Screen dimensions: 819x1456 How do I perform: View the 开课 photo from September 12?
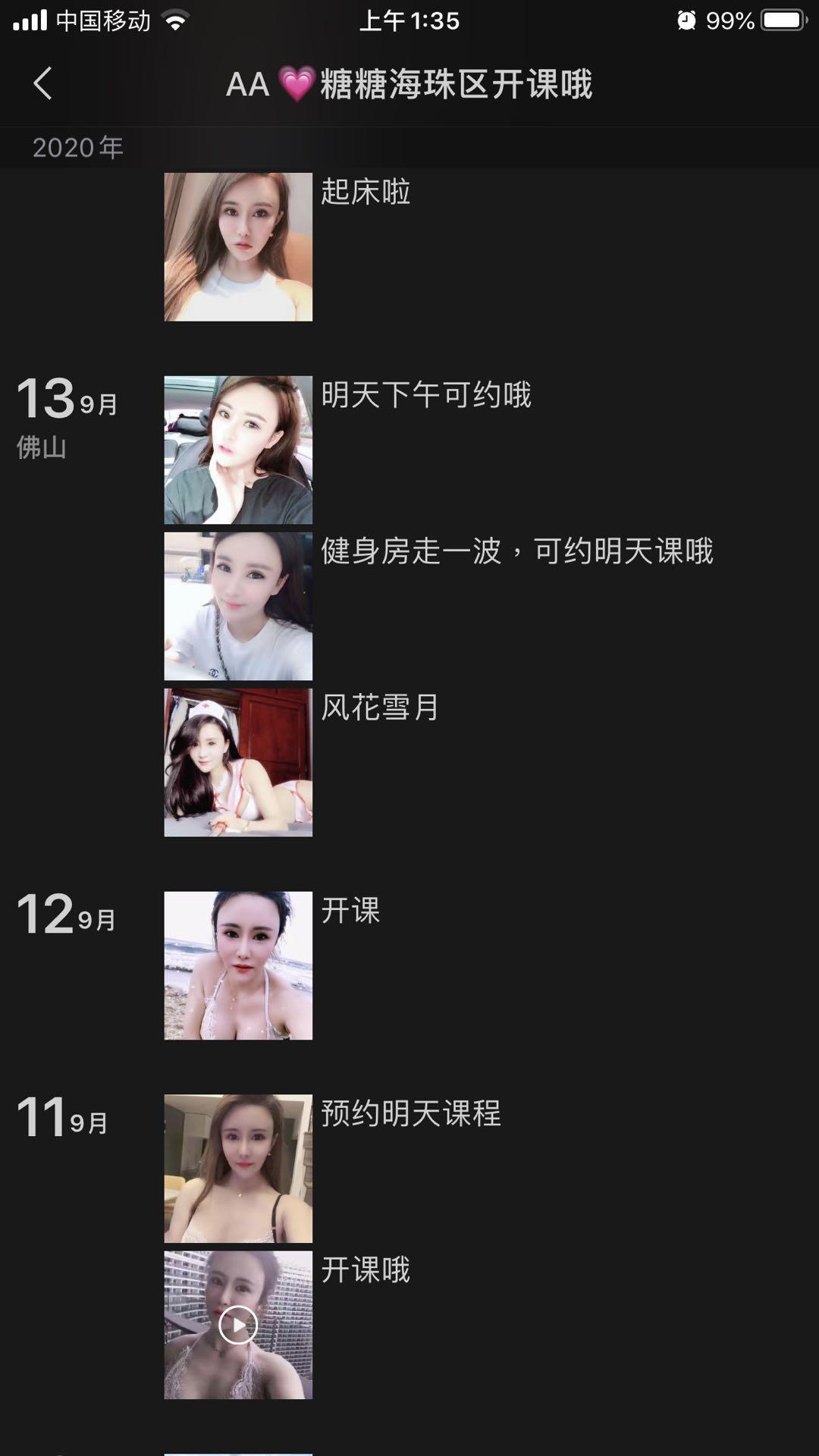pos(237,967)
